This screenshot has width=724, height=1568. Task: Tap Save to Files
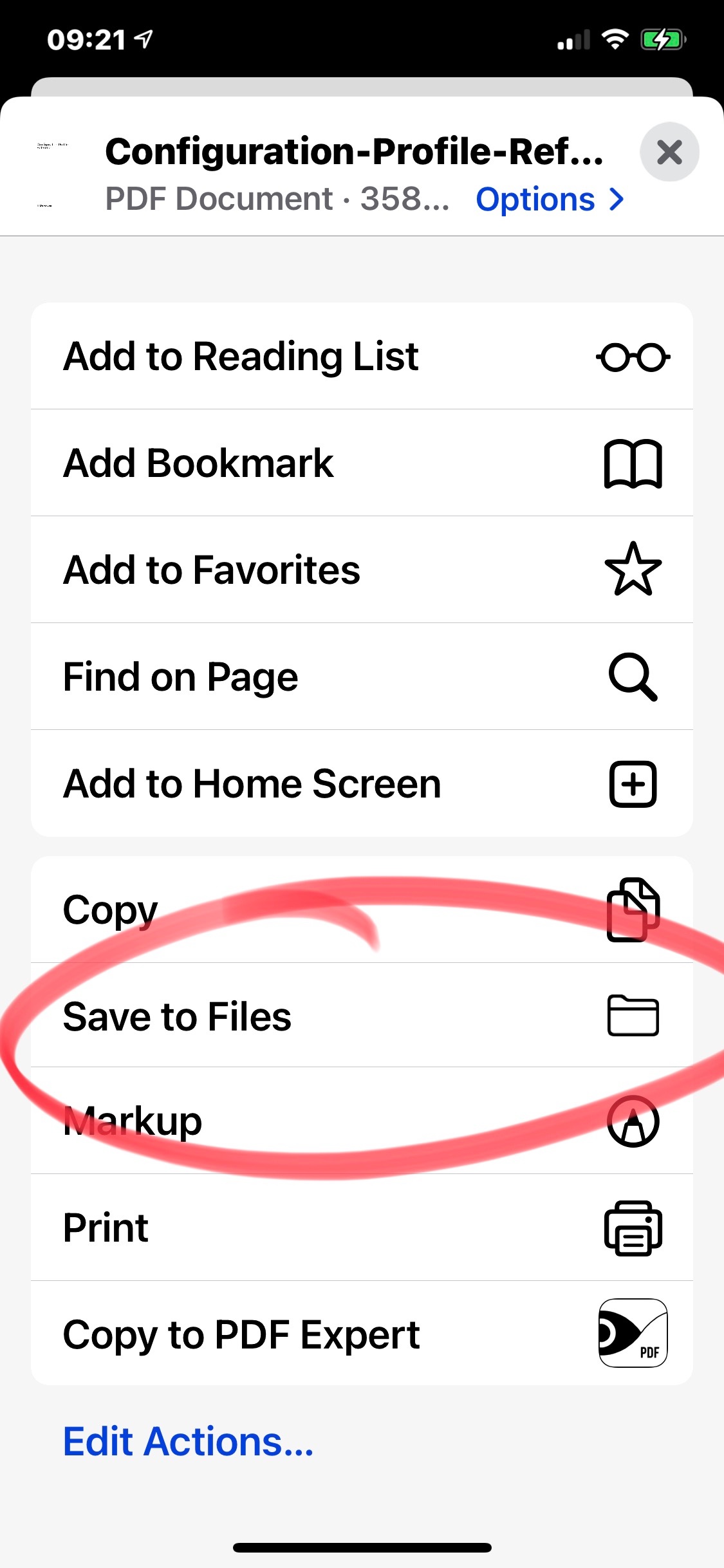pos(362,1016)
